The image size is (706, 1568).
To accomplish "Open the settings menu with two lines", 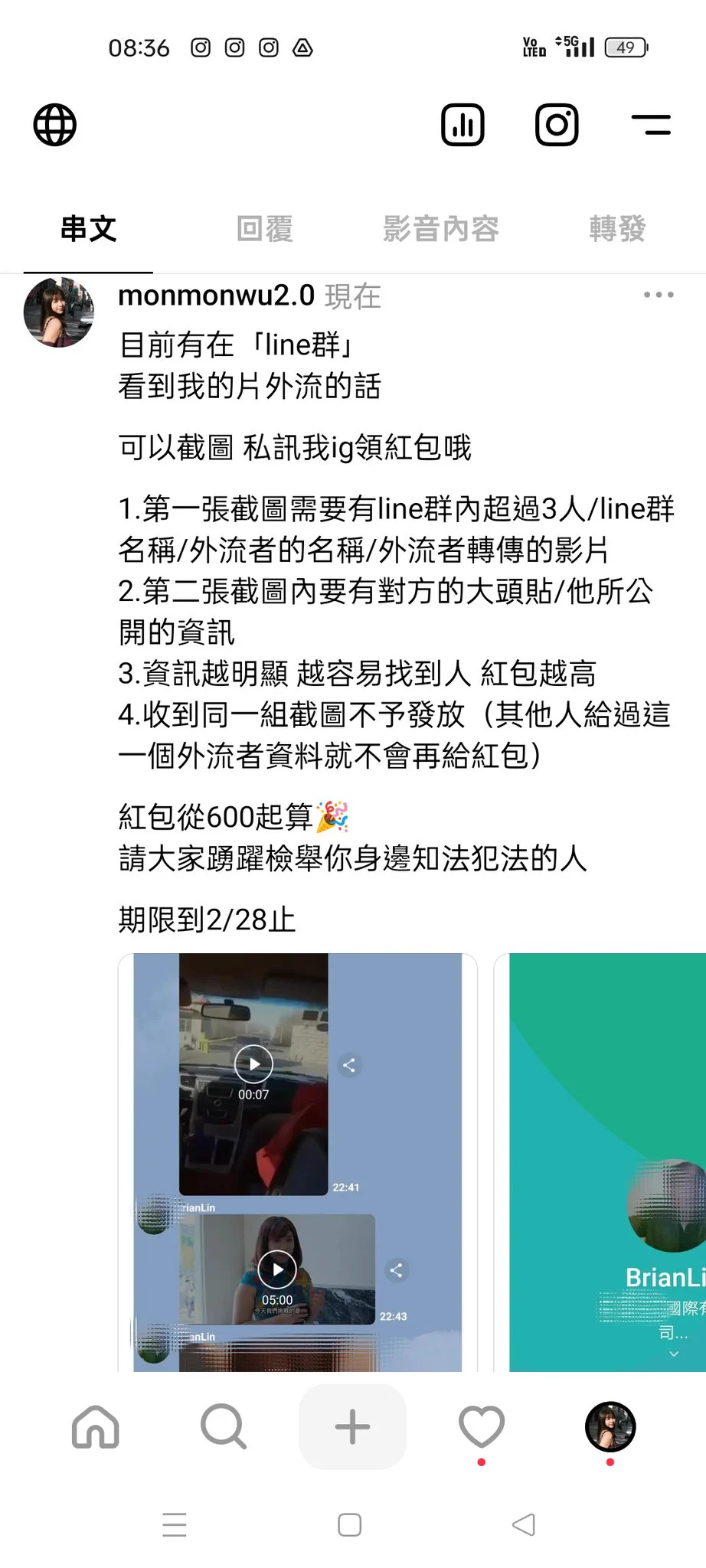I will pos(651,125).
